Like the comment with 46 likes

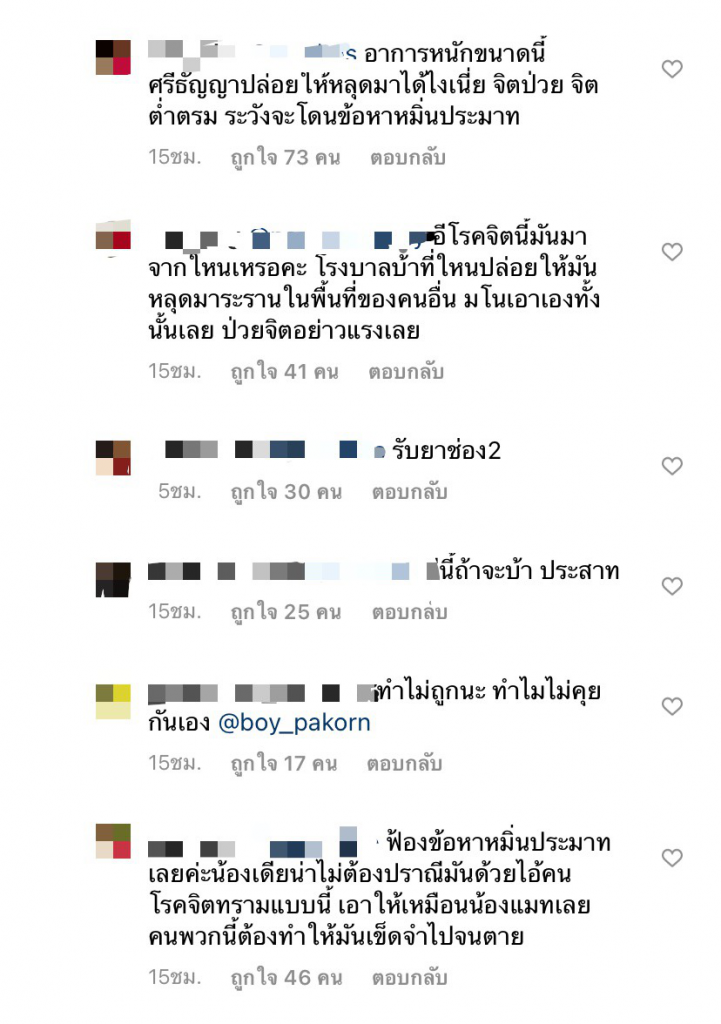click(673, 858)
